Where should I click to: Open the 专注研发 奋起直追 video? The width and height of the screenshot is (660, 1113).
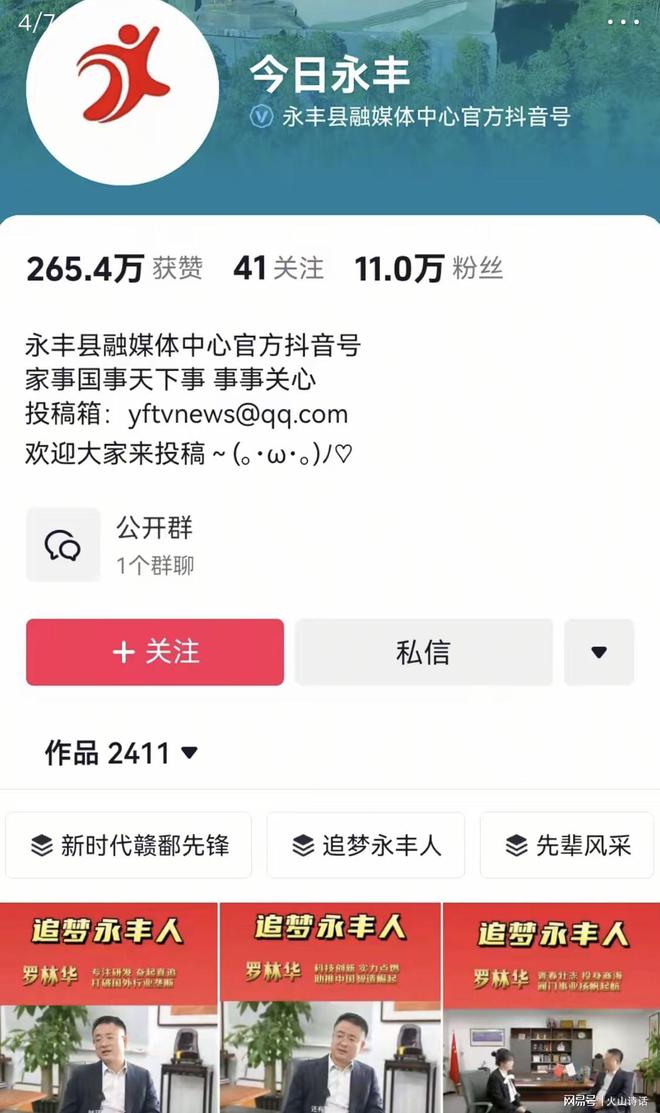point(109,1008)
